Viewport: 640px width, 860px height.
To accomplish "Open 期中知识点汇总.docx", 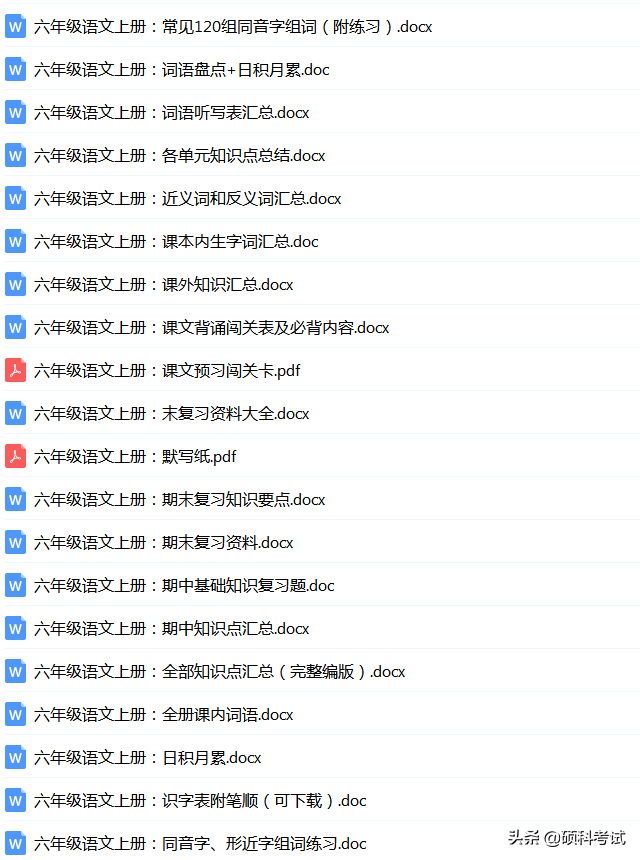I will 171,629.
